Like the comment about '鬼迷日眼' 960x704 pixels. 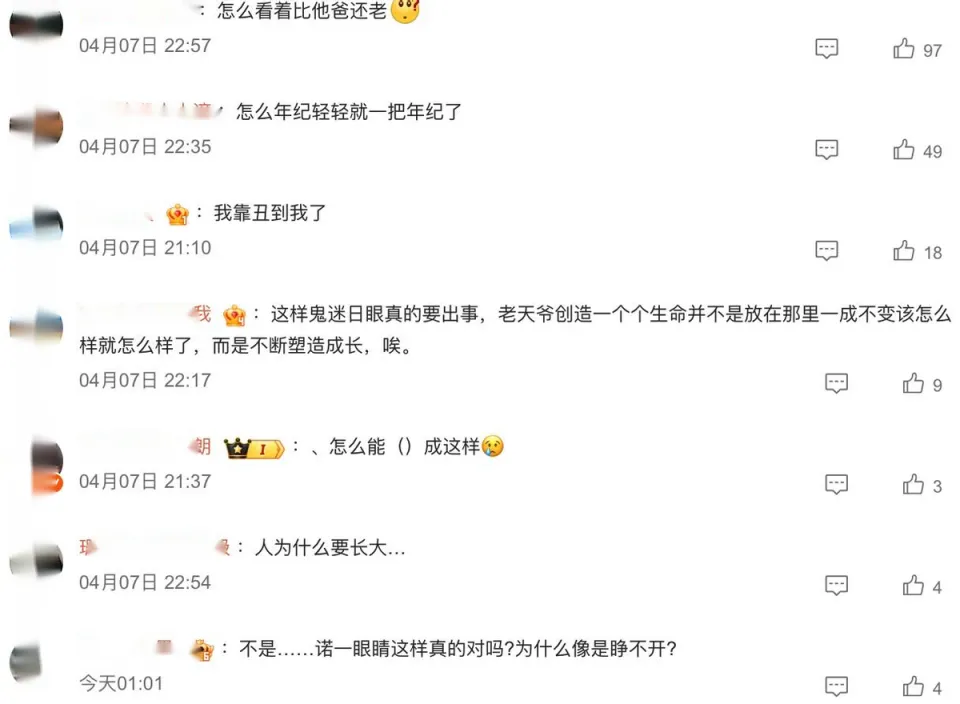pos(913,384)
